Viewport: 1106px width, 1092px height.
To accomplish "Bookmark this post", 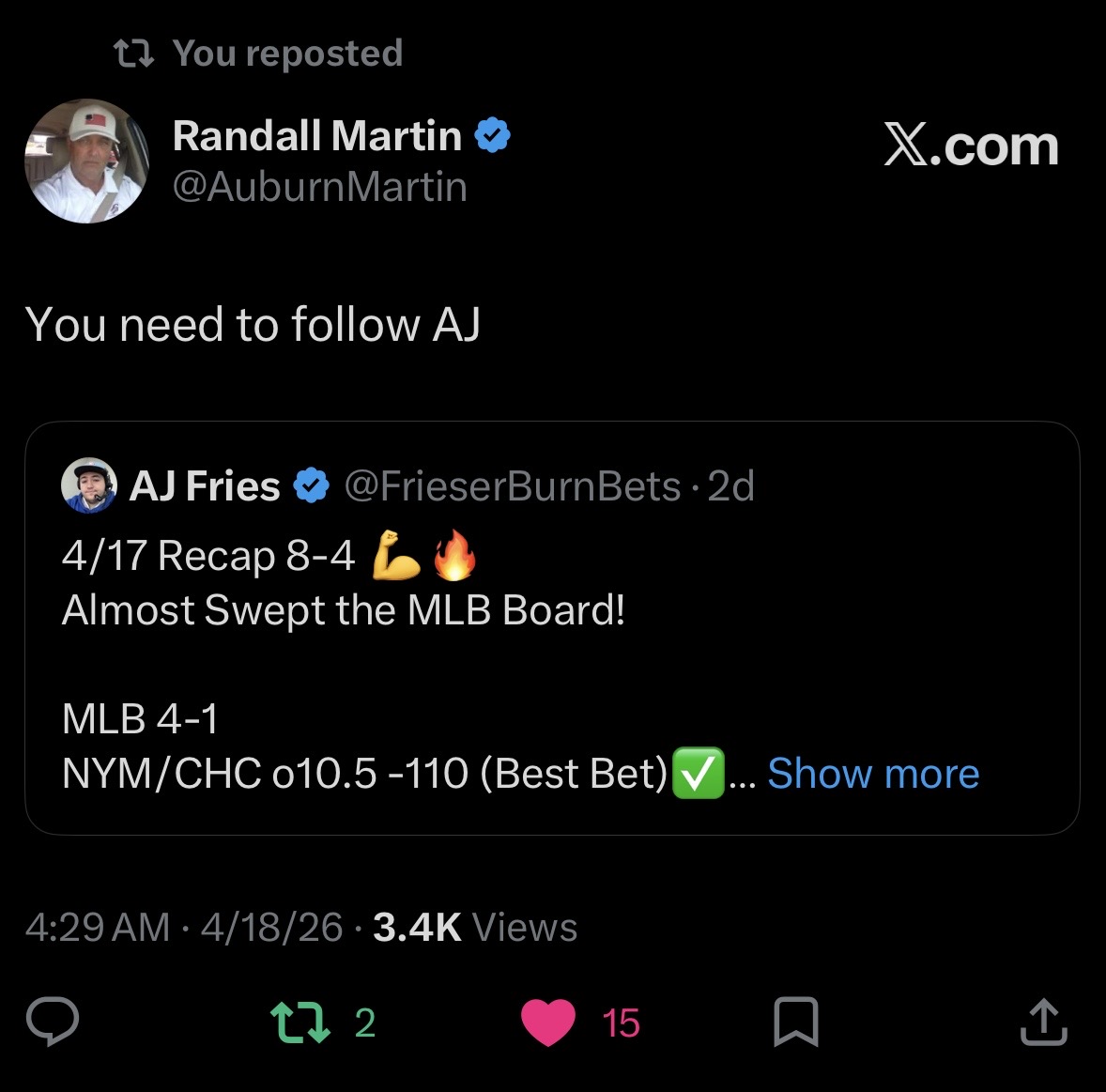I will tap(795, 1023).
